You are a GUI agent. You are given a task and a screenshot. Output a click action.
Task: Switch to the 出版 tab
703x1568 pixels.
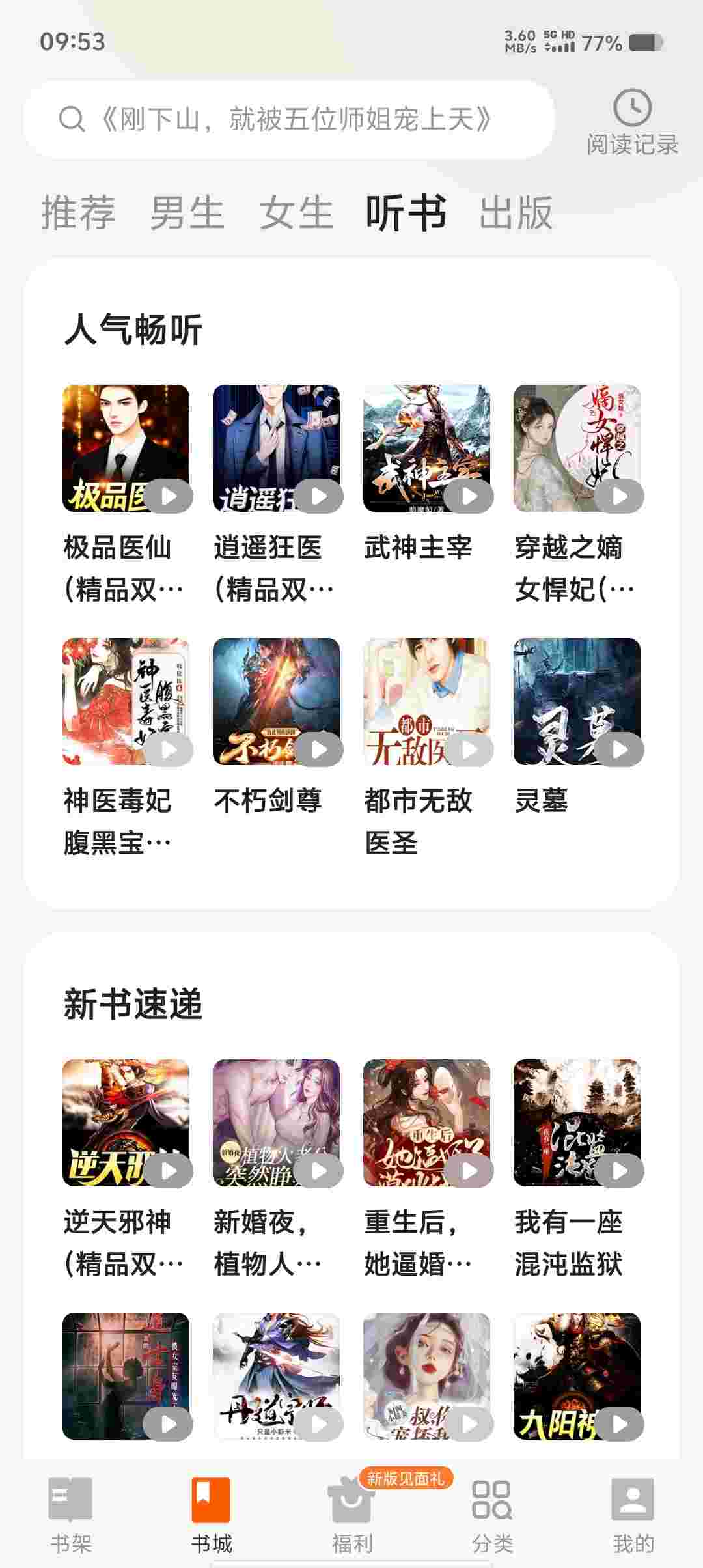pos(516,213)
